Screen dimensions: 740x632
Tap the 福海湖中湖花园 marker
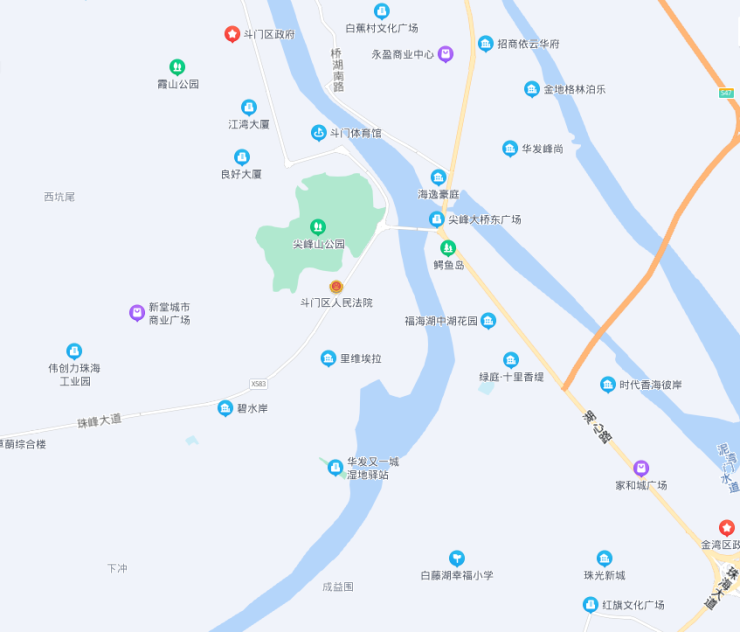point(488,321)
